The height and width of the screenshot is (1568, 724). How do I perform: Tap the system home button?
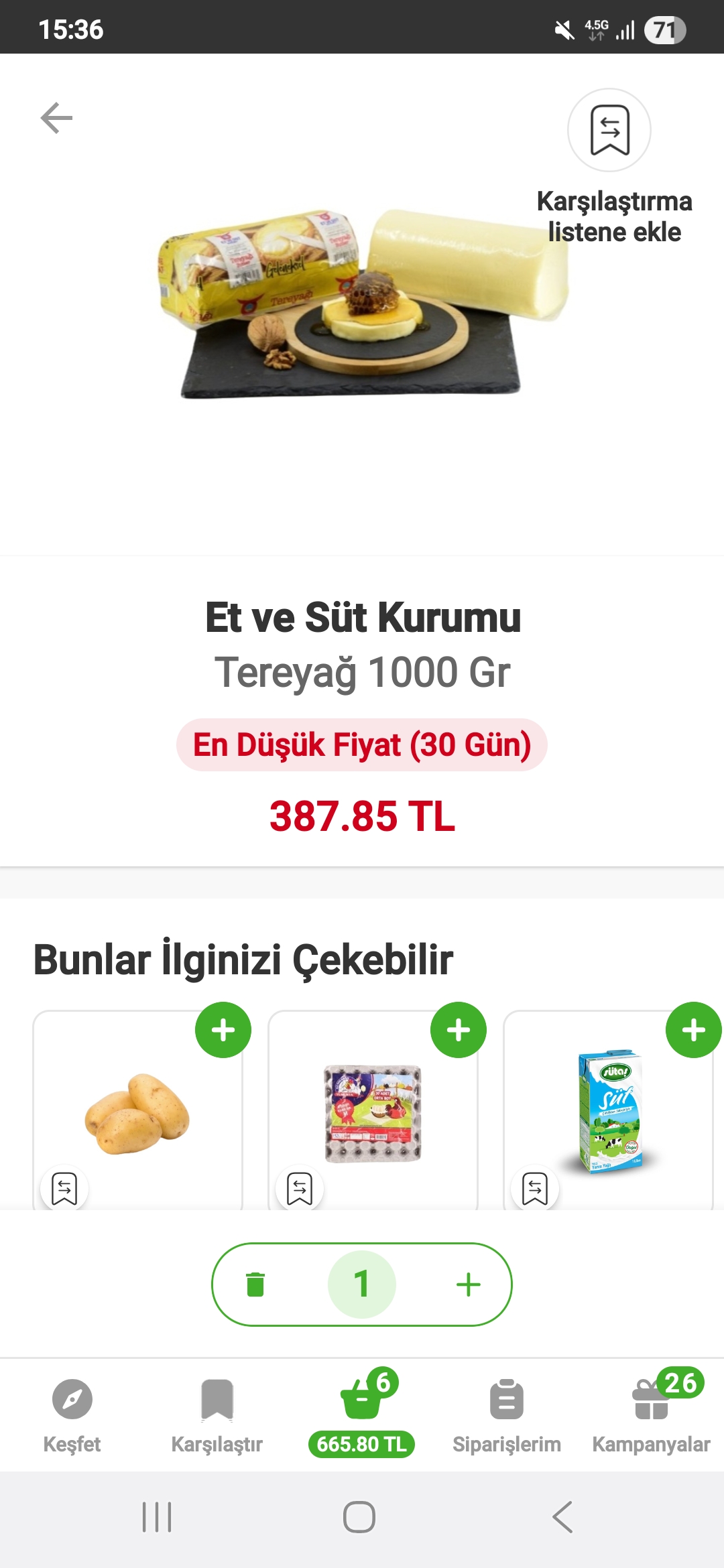359,1517
